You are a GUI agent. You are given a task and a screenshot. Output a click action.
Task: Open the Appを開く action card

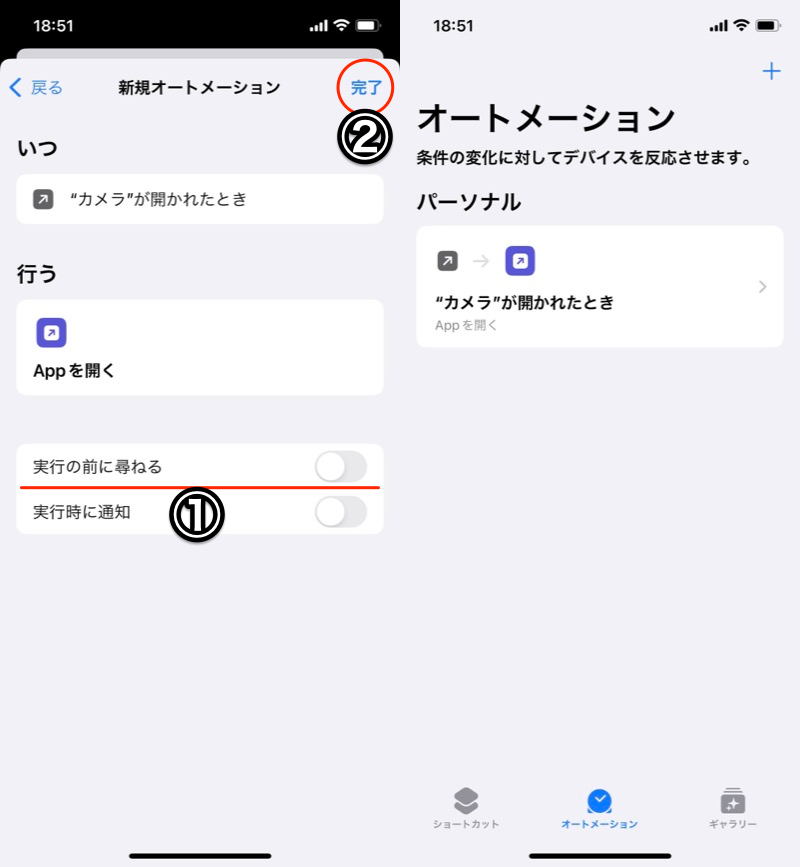tap(200, 347)
